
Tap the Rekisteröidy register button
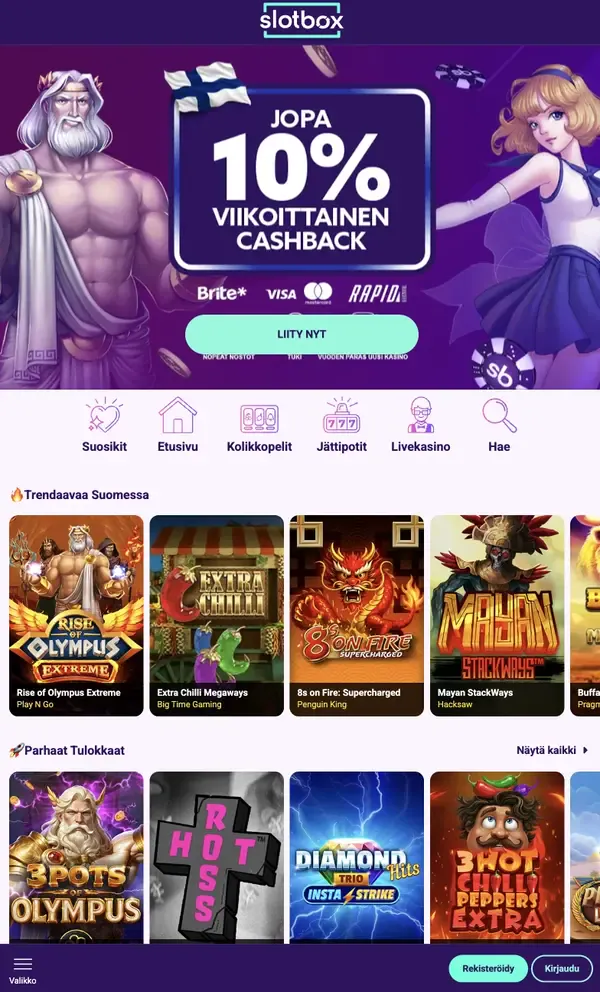click(x=488, y=968)
